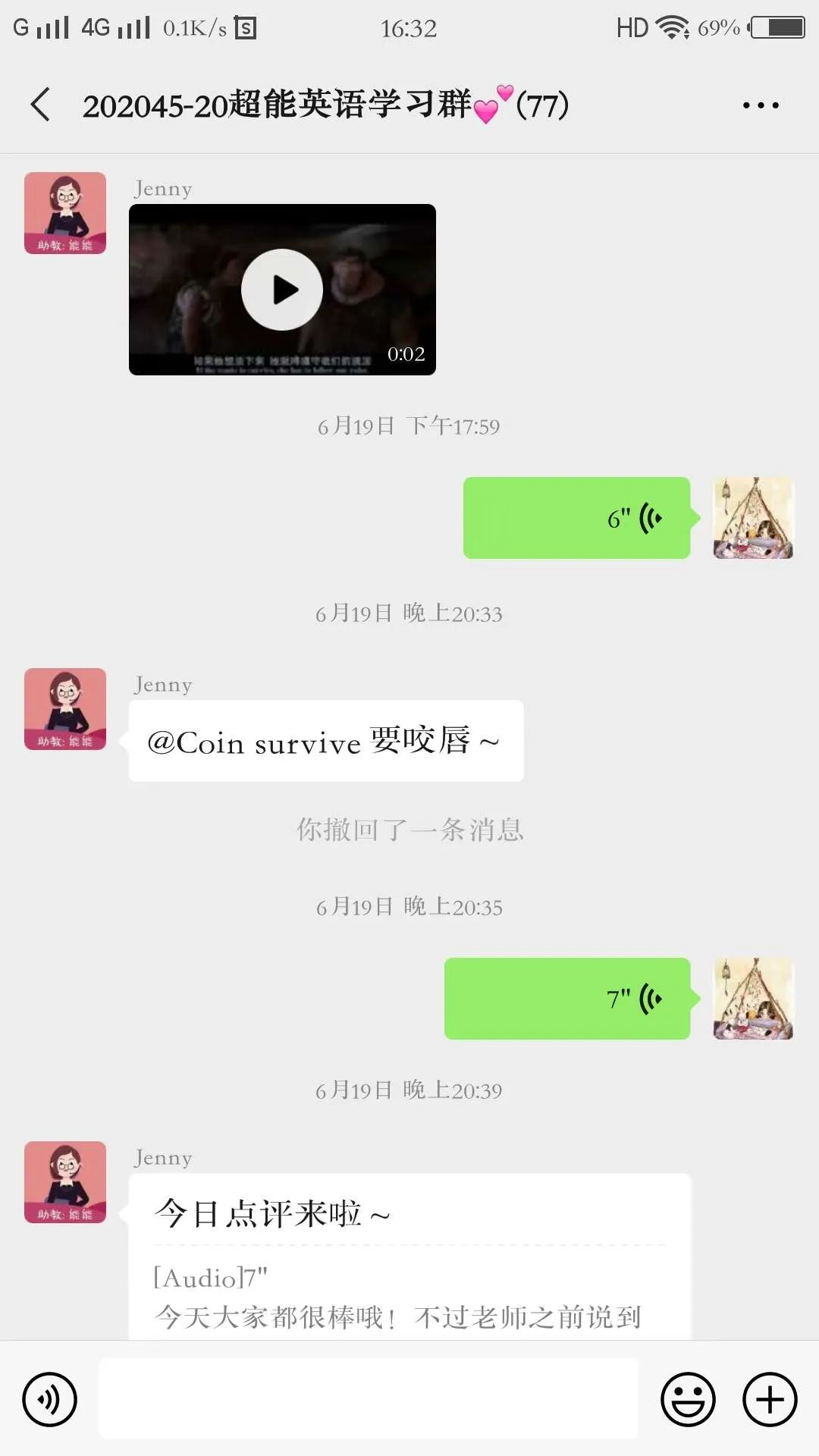Switch to voice input mode
Viewport: 819px width, 1456px height.
(50, 1399)
